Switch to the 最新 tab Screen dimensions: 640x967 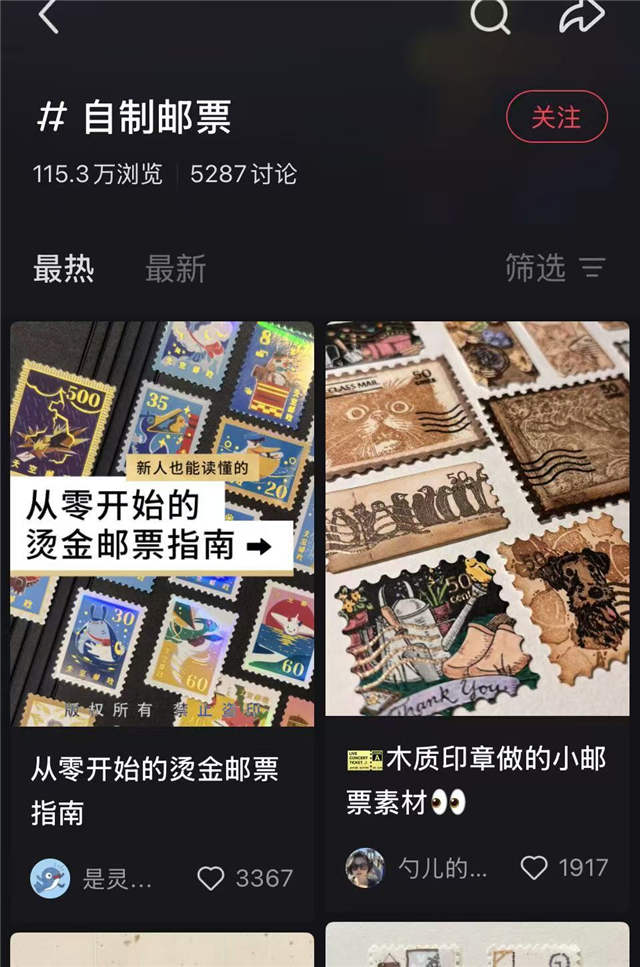(x=176, y=268)
